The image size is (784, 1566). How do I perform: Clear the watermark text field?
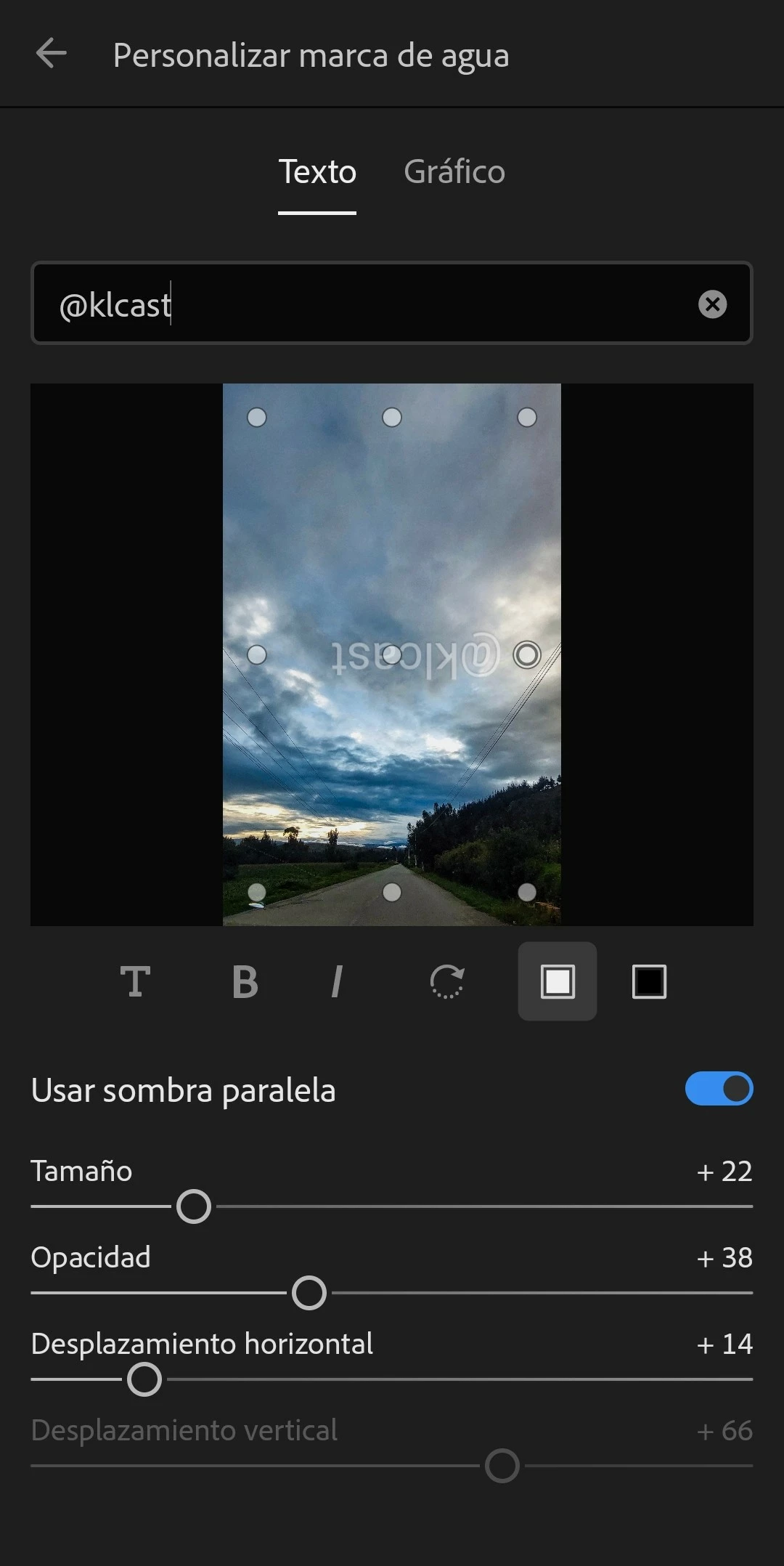pos(712,304)
